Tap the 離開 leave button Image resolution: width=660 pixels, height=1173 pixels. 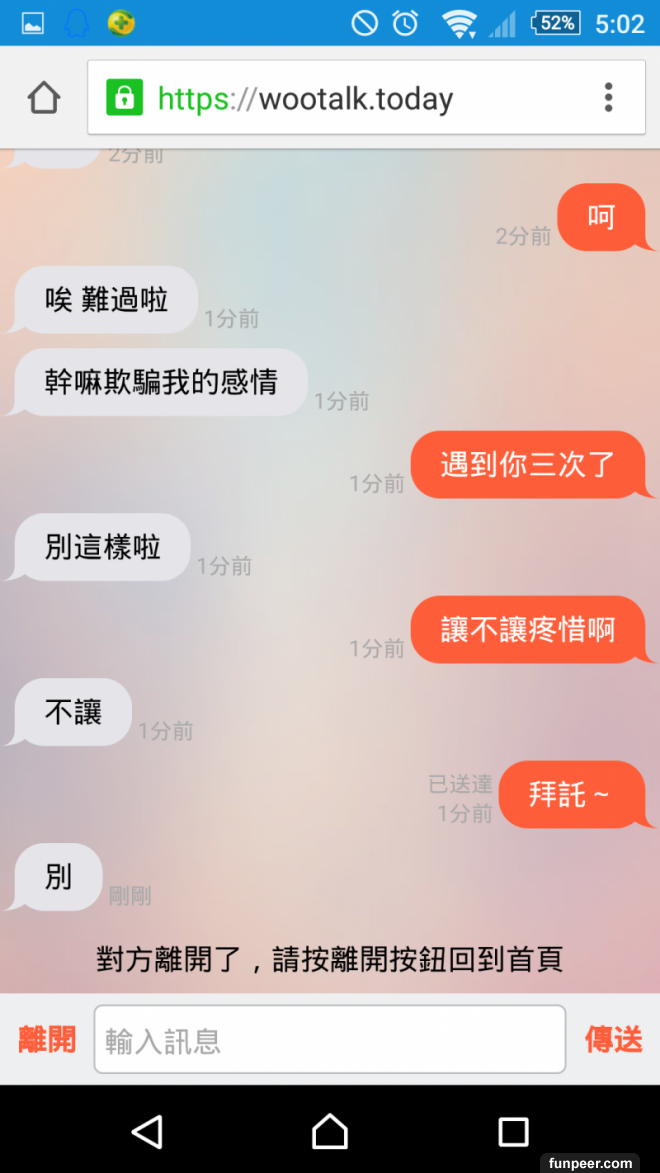tap(47, 1040)
